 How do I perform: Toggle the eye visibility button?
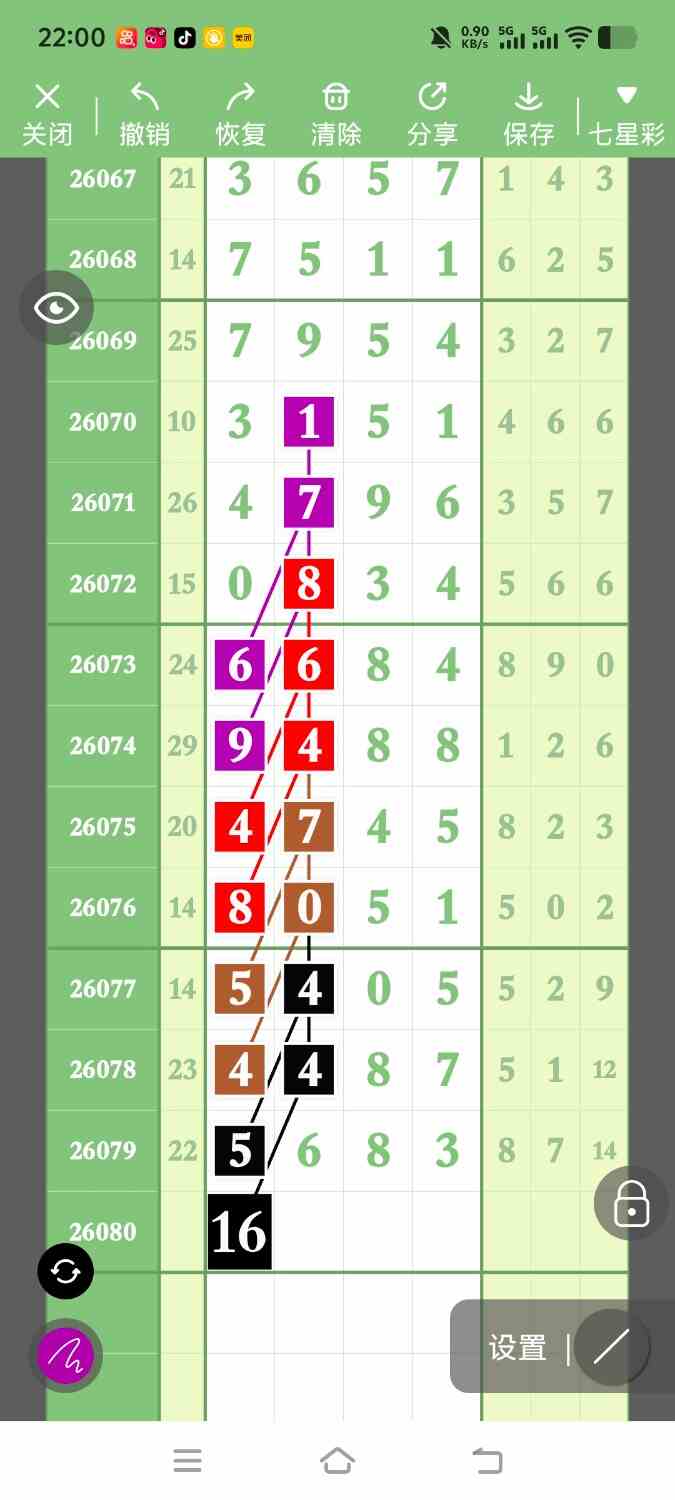pos(56,308)
